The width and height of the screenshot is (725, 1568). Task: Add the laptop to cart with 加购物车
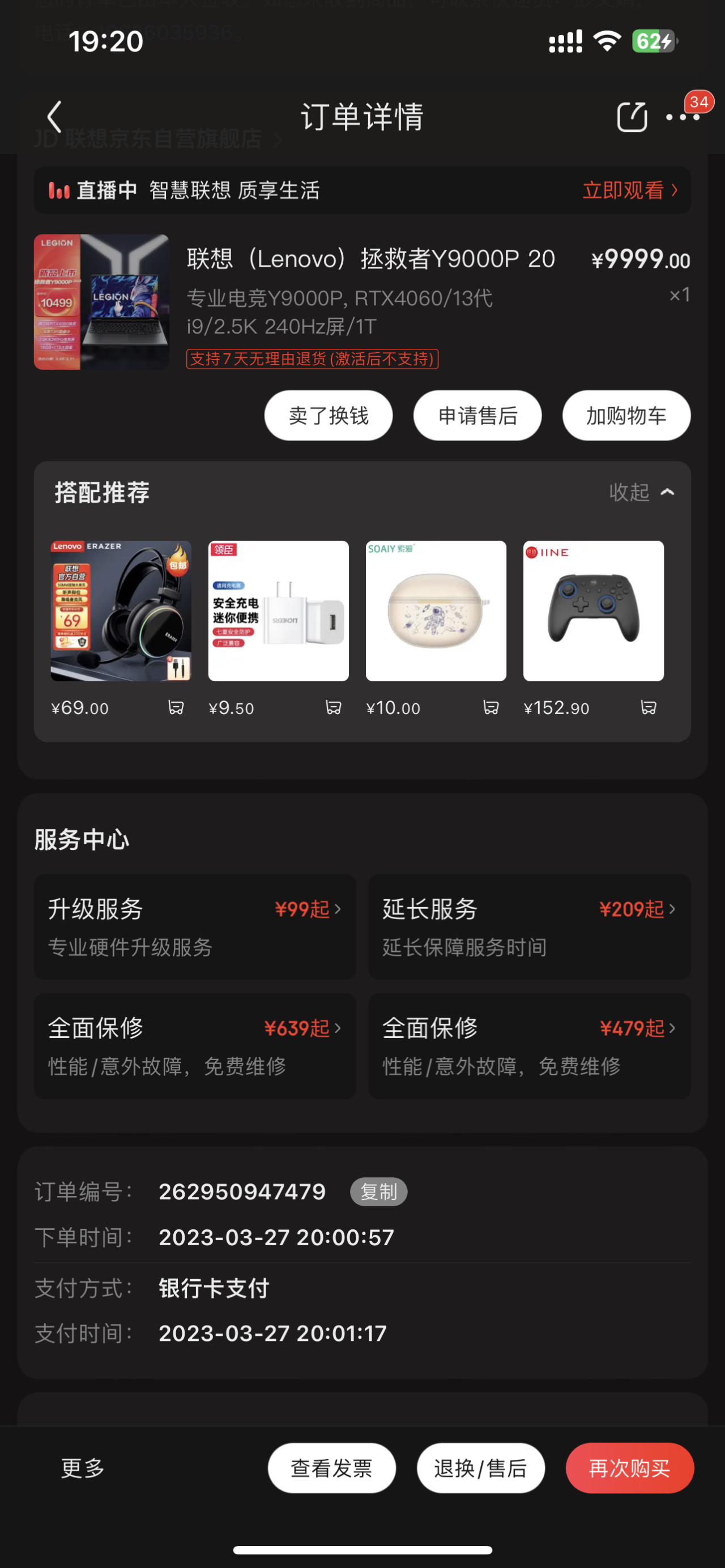coord(626,416)
